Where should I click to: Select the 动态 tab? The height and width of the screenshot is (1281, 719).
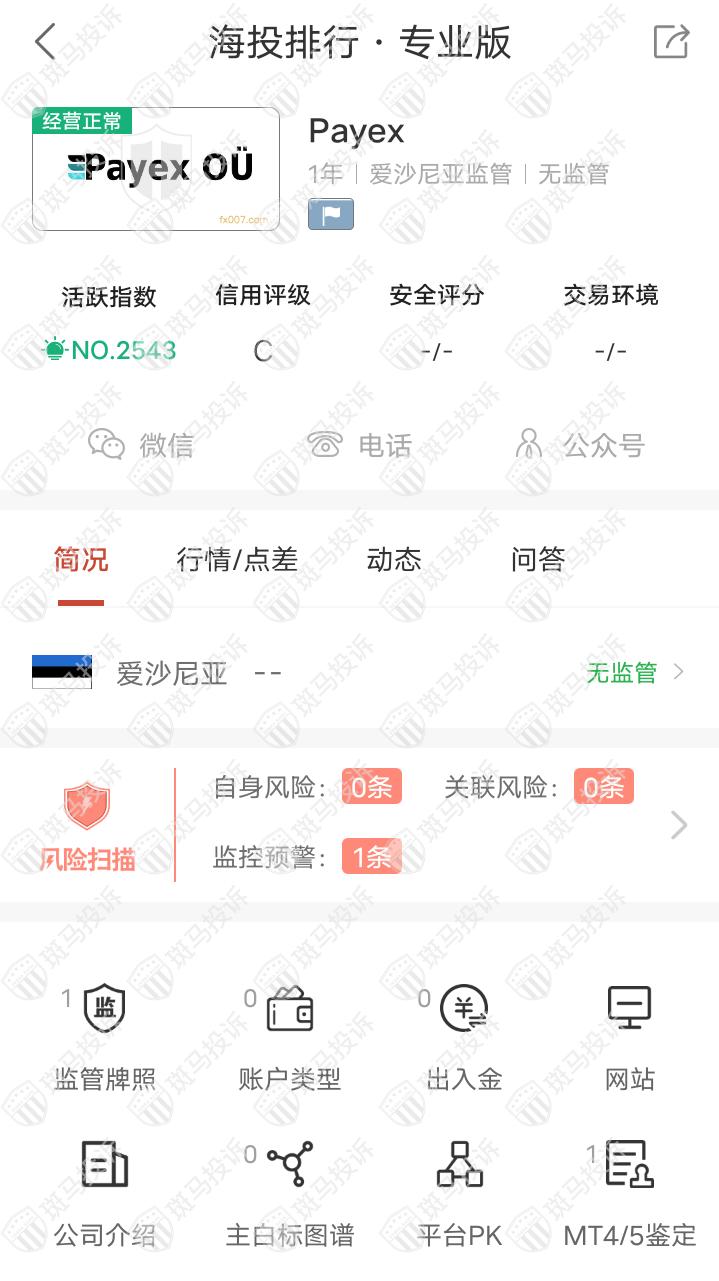394,560
